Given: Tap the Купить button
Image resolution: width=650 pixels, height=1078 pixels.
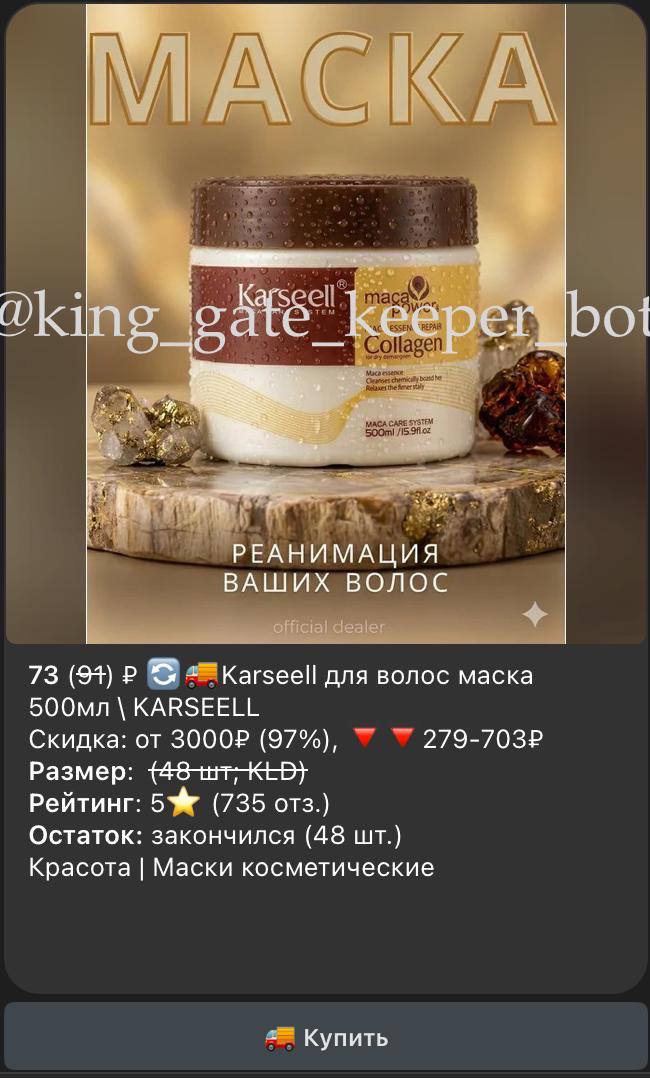Looking at the screenshot, I should [325, 1038].
